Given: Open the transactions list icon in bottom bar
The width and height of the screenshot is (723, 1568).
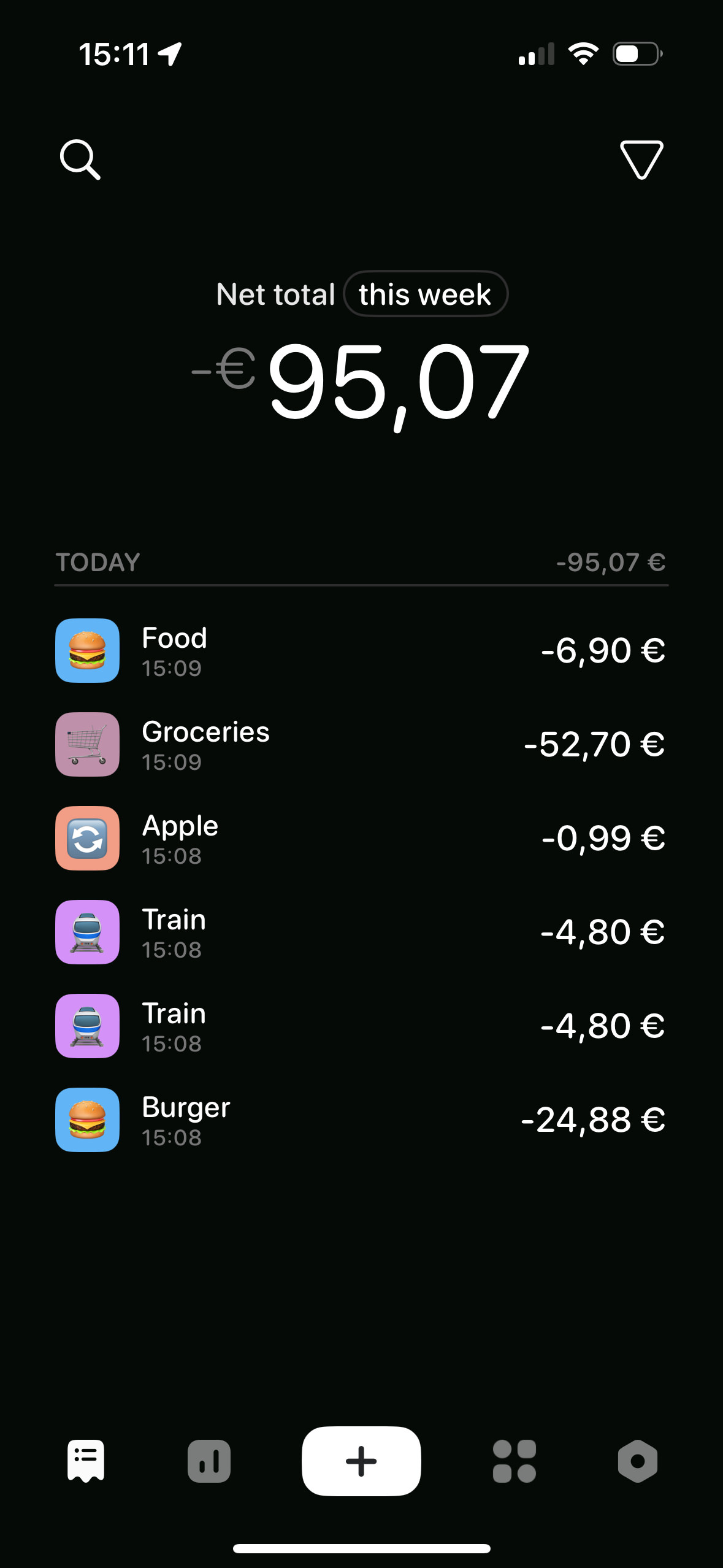Looking at the screenshot, I should tap(86, 1462).
